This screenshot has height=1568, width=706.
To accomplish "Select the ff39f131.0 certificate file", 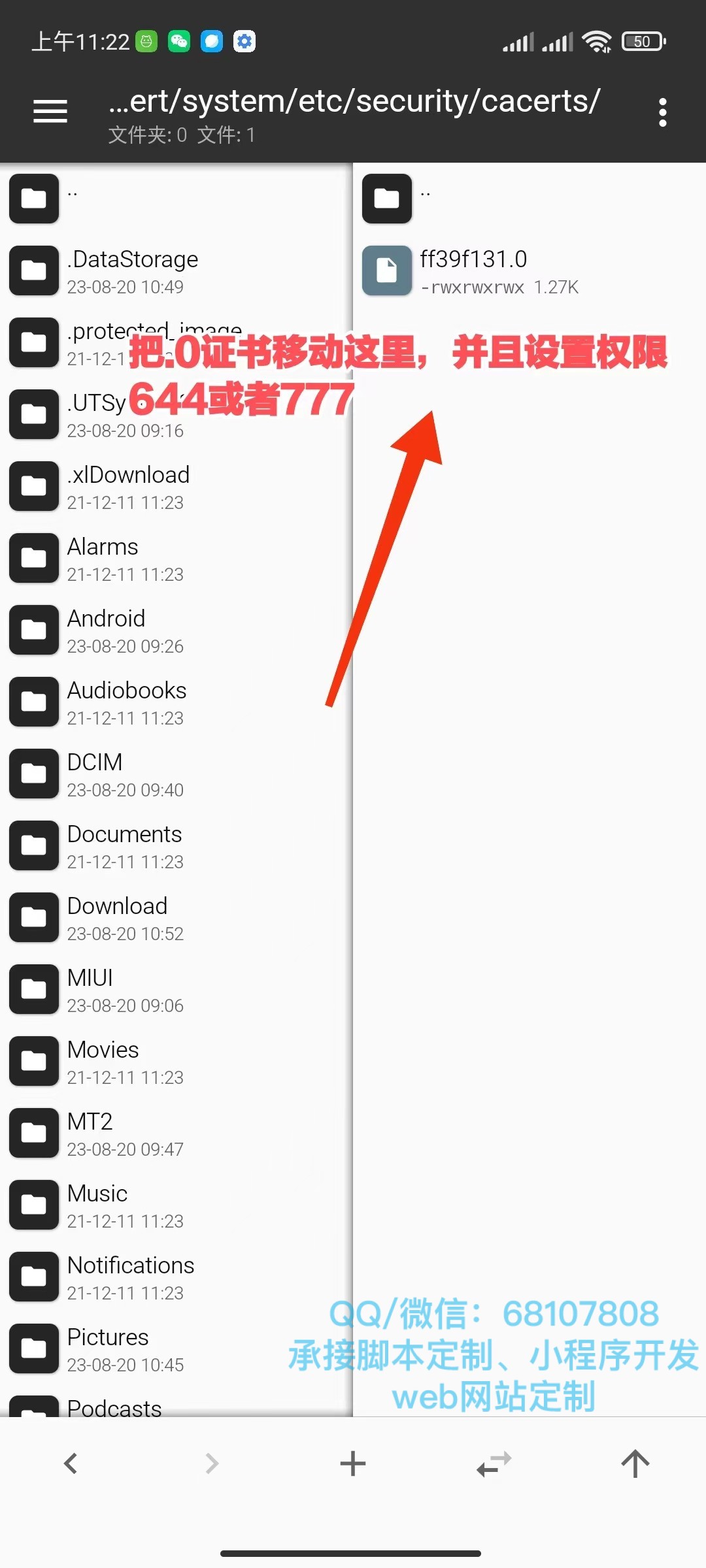I will [x=473, y=270].
